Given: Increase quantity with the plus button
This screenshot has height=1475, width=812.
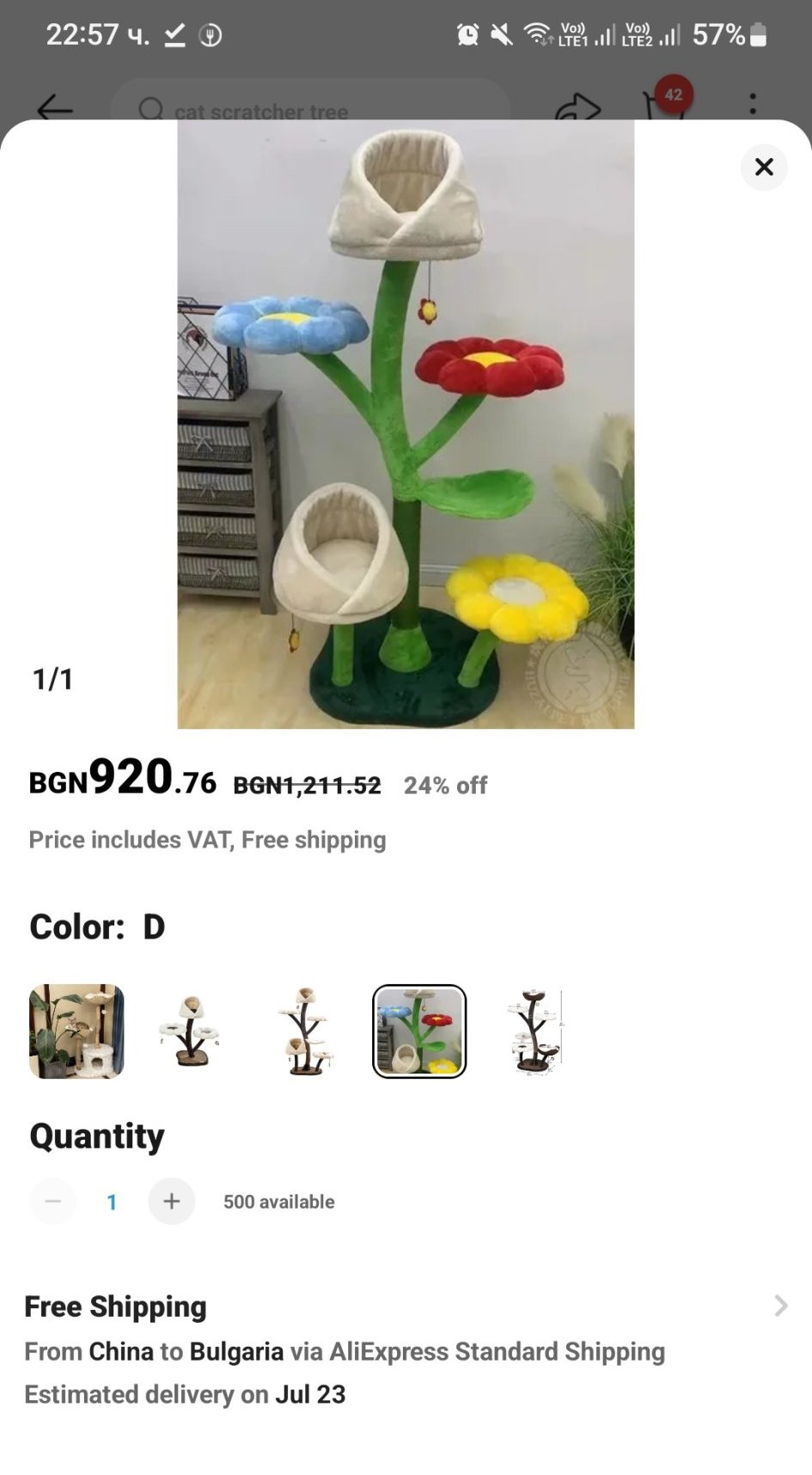Looking at the screenshot, I should tap(172, 1201).
